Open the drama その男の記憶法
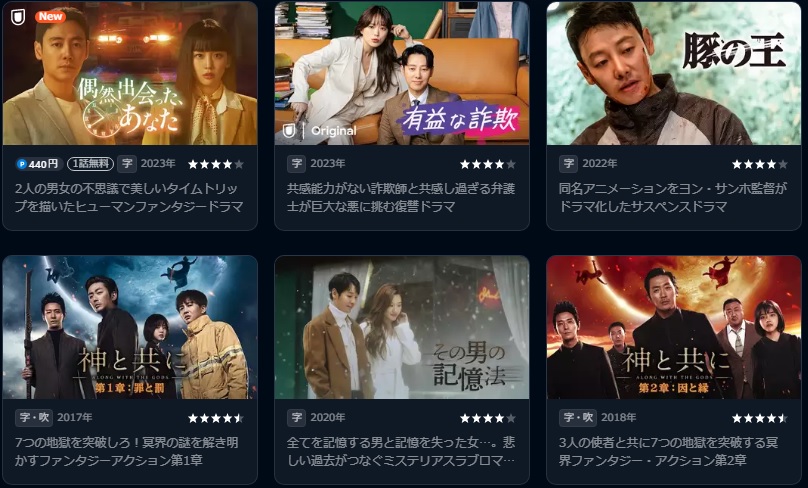808x488 pixels. 402,327
